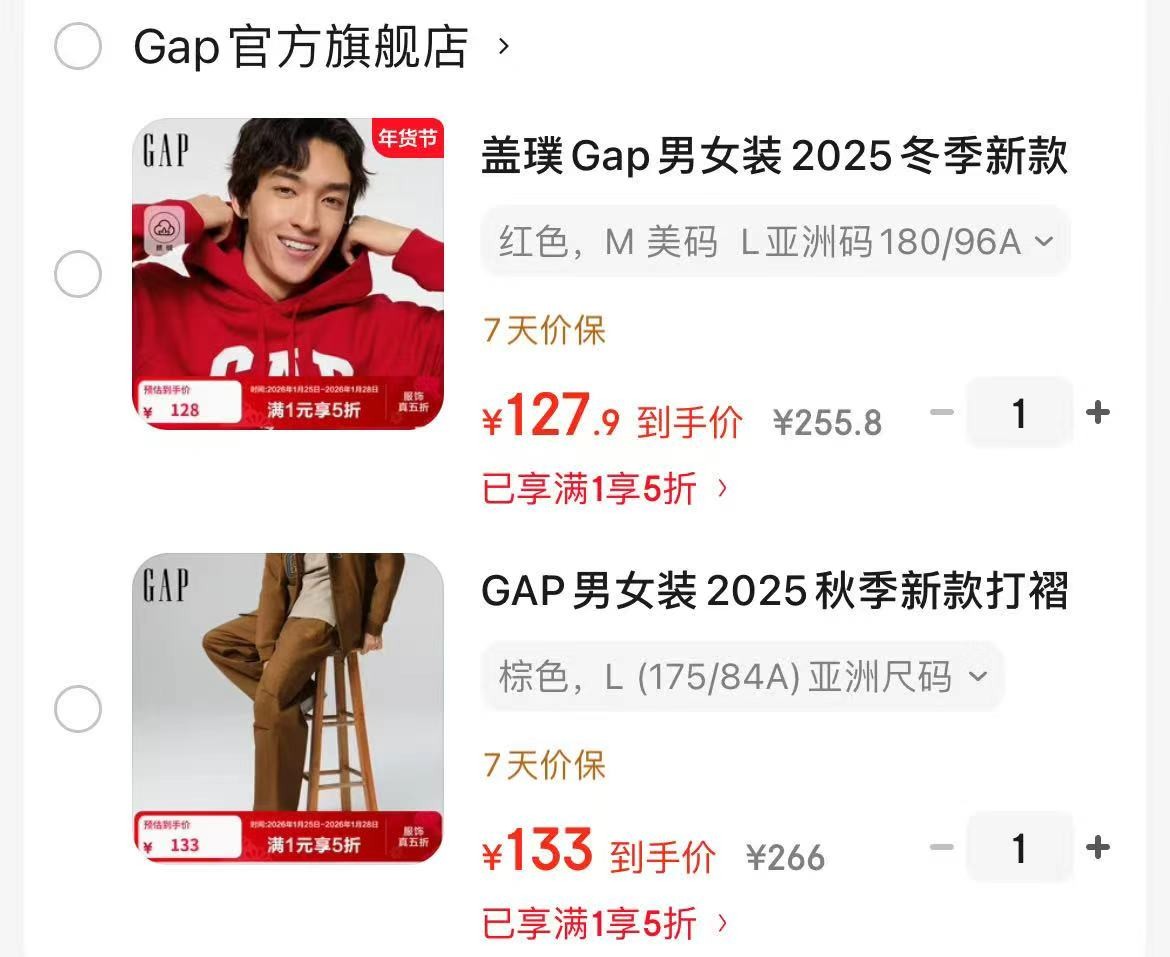
Task: Open the GAP男女装2025秋季新款打褶 product title
Action: 774,591
